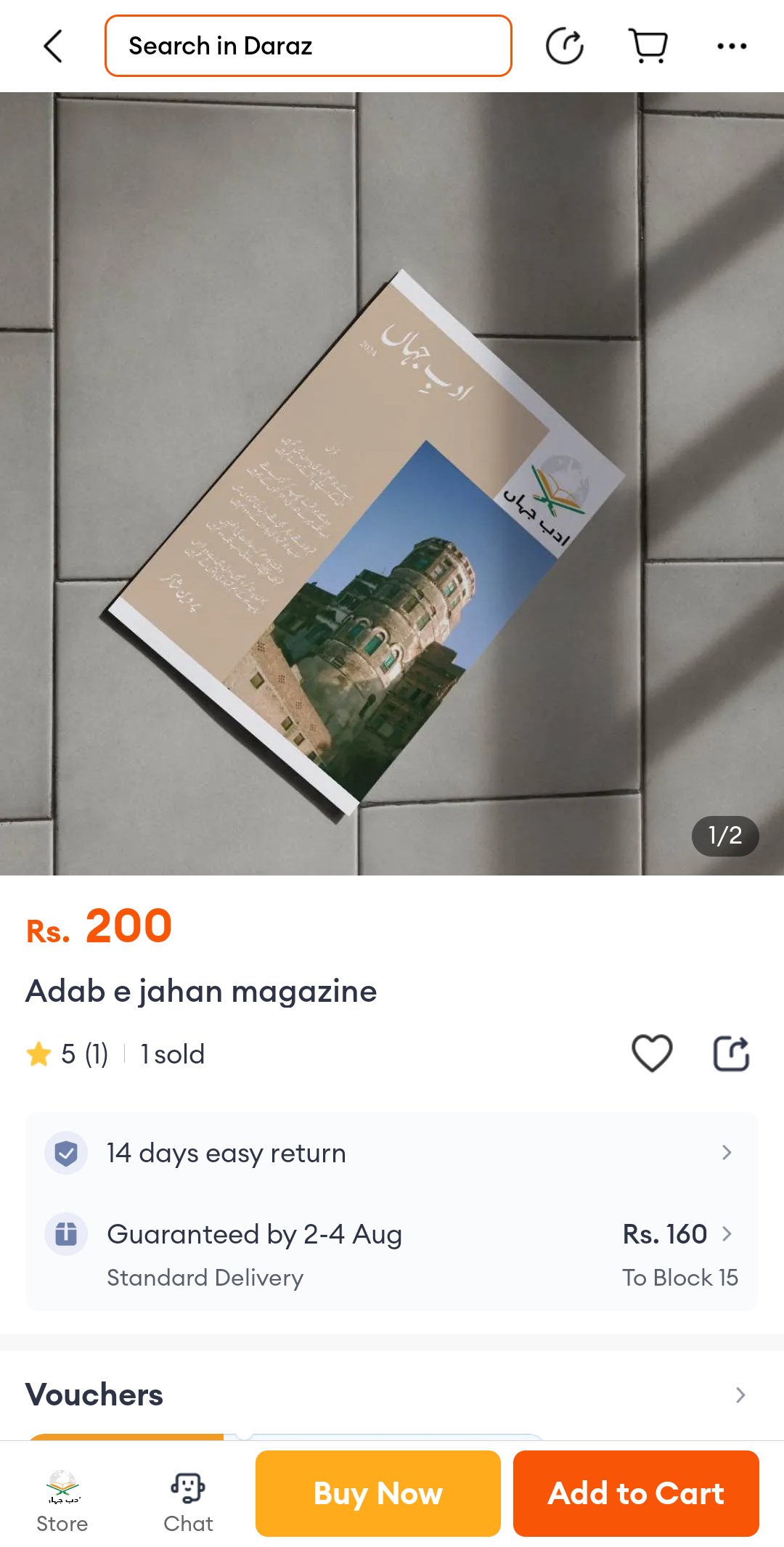Open the 14 days easy return details
The height and width of the screenshot is (1547, 784).
tap(392, 1153)
